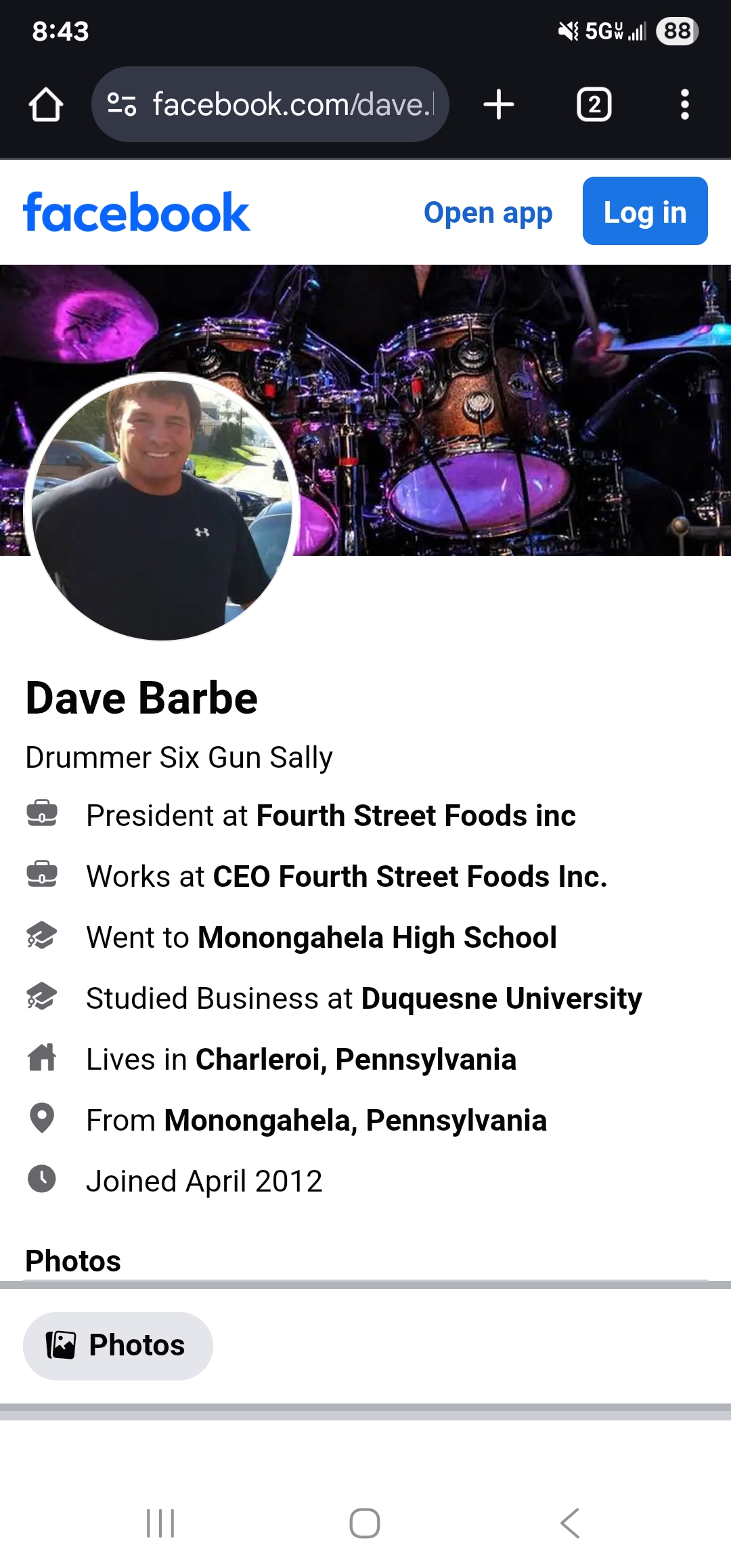Go back using the system back button
Viewport: 731px width, 1568px height.
tap(570, 1523)
